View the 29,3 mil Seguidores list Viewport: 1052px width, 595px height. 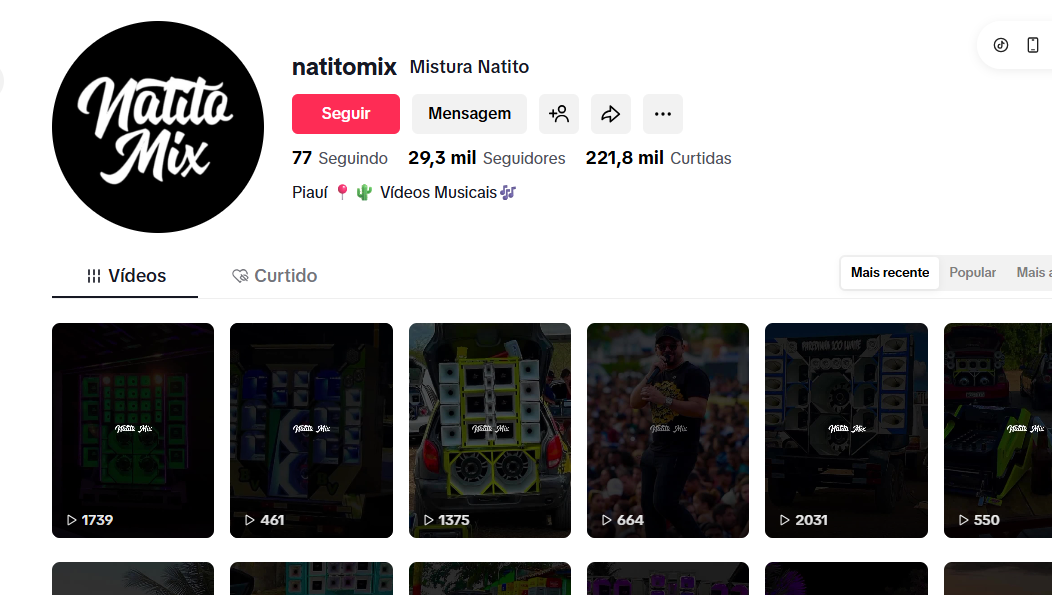(x=486, y=158)
